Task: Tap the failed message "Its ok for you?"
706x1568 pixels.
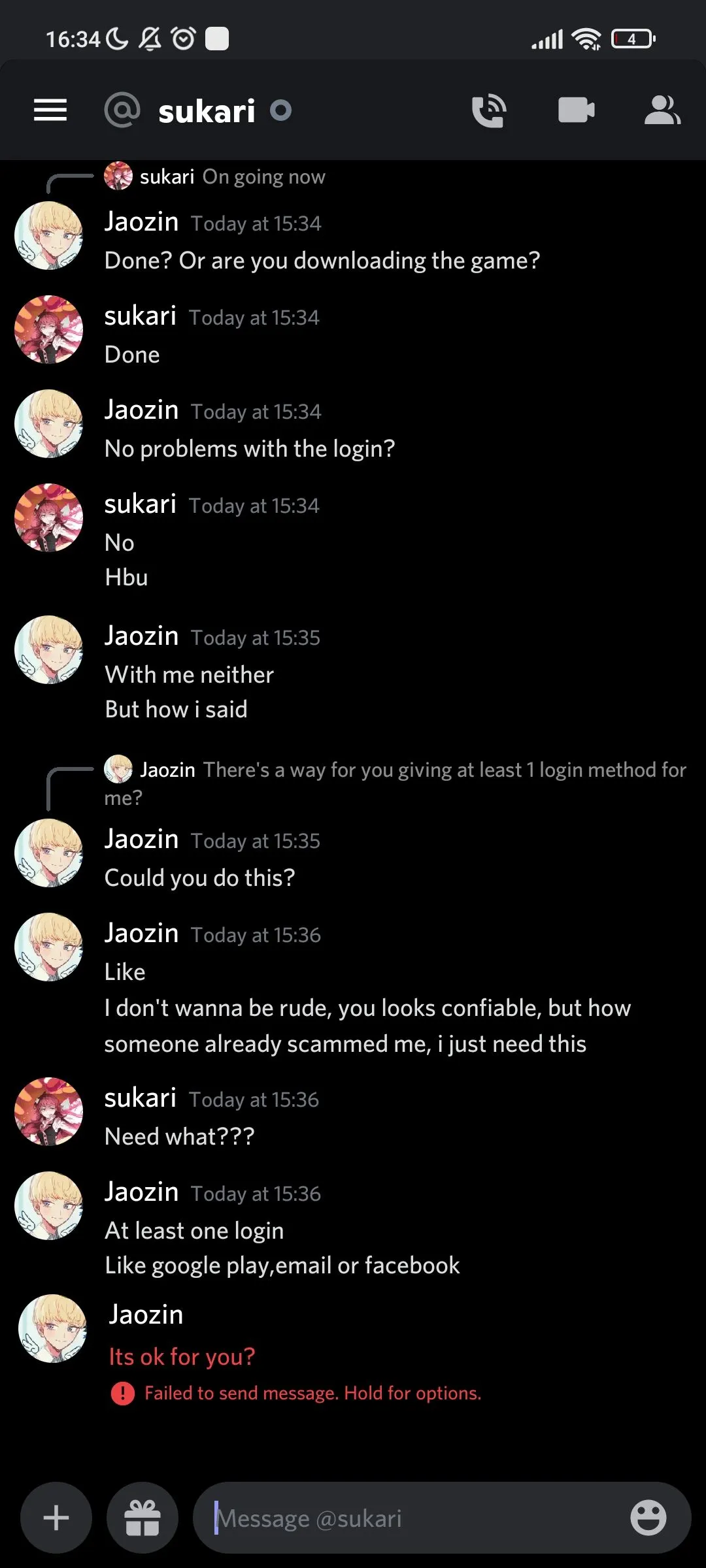Action: click(182, 1357)
